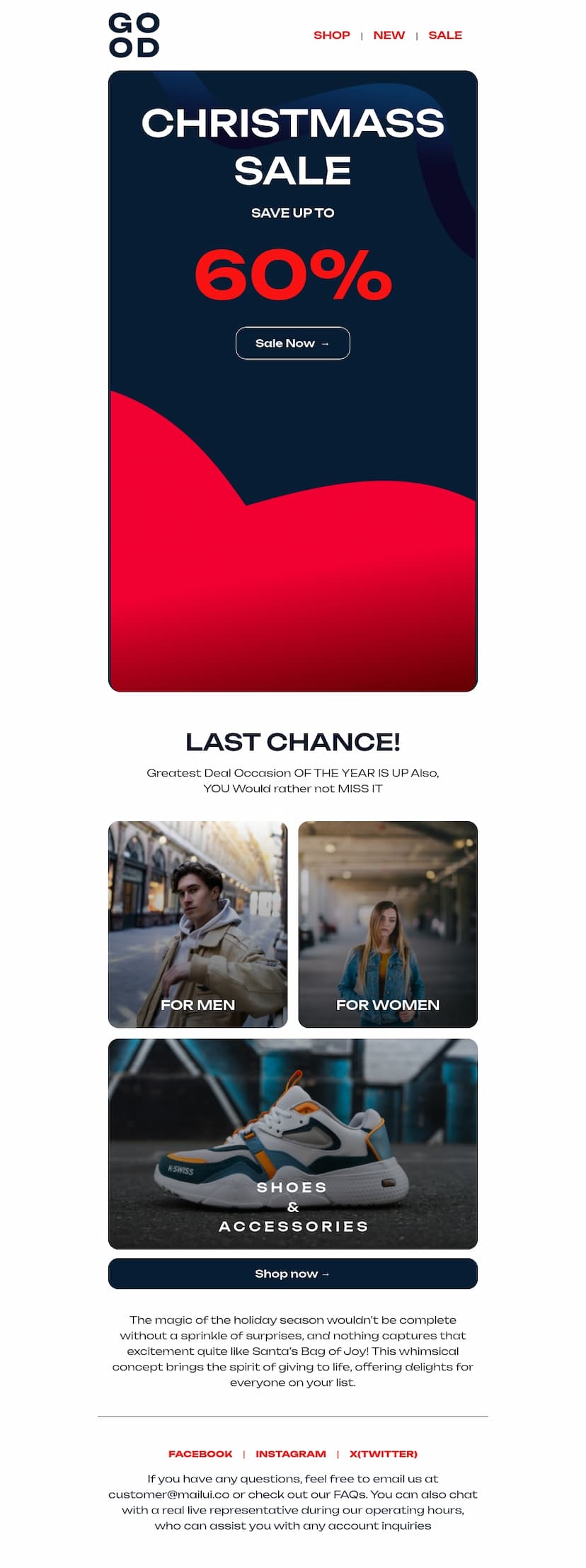Tap the Sale Now button
The height and width of the screenshot is (1568, 586).
pos(292,343)
